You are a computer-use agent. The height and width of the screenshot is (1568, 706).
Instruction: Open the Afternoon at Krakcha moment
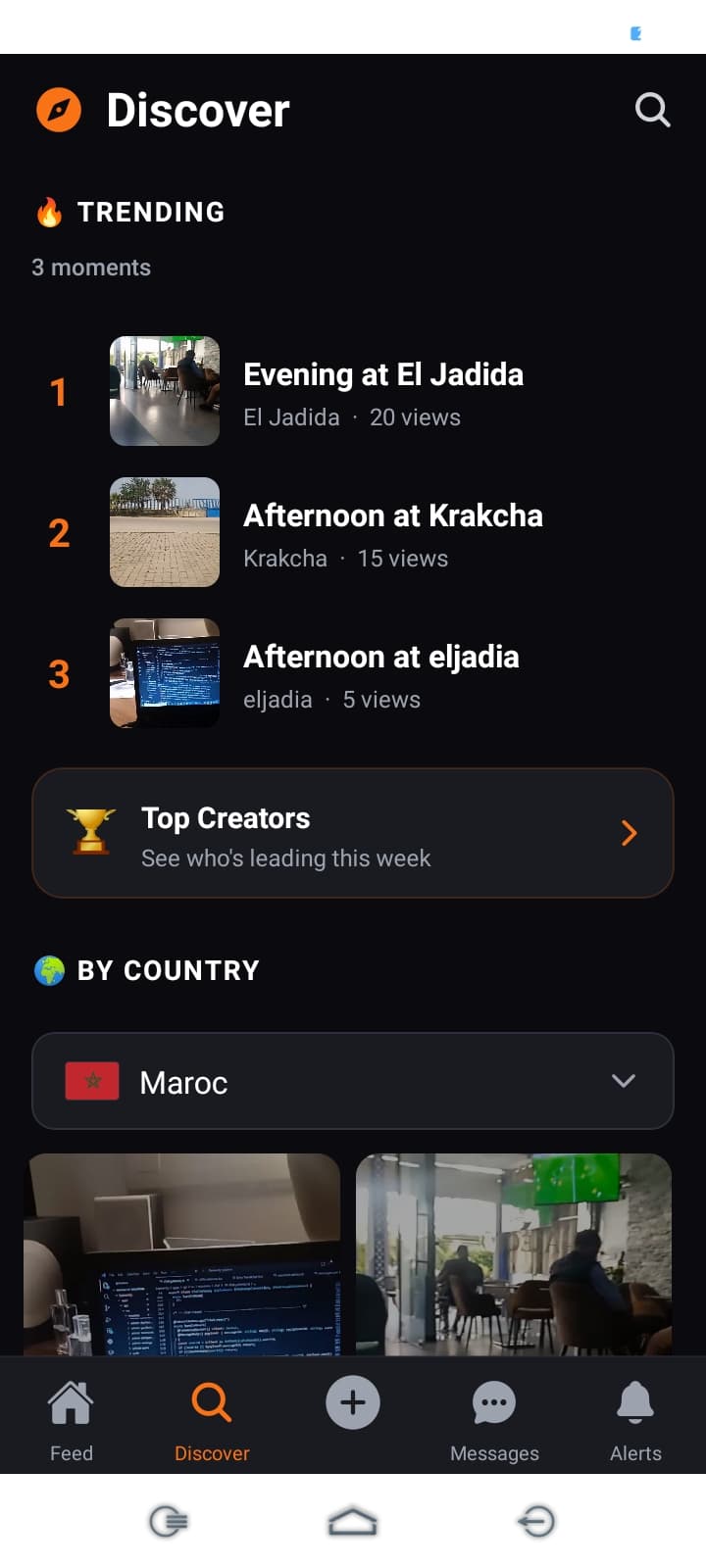pos(392,533)
